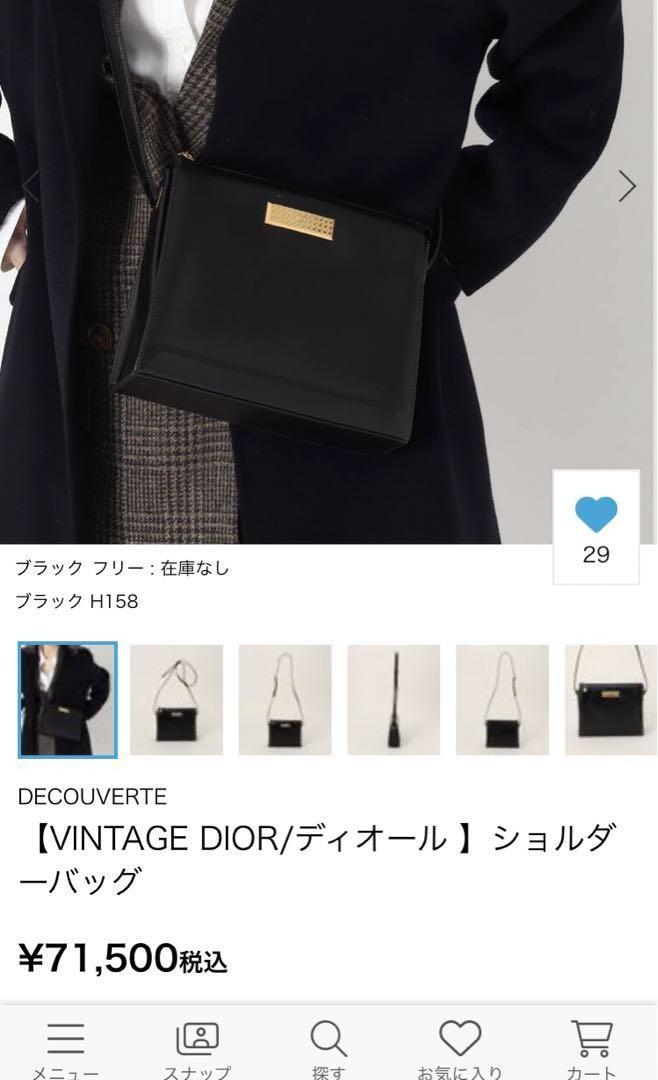This screenshot has width=658, height=1080.
Task: Open the DECOUVERTE brand page
Action: pos(92,797)
